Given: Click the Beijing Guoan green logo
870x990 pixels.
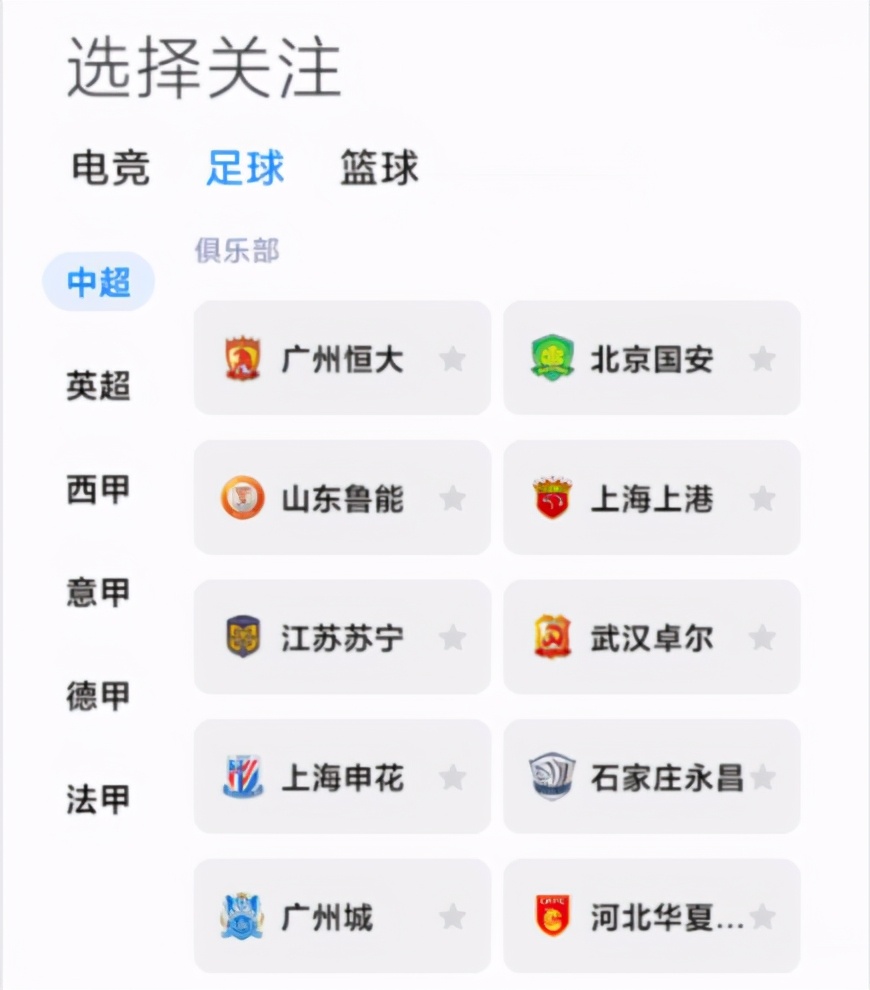Looking at the screenshot, I should click(x=552, y=358).
